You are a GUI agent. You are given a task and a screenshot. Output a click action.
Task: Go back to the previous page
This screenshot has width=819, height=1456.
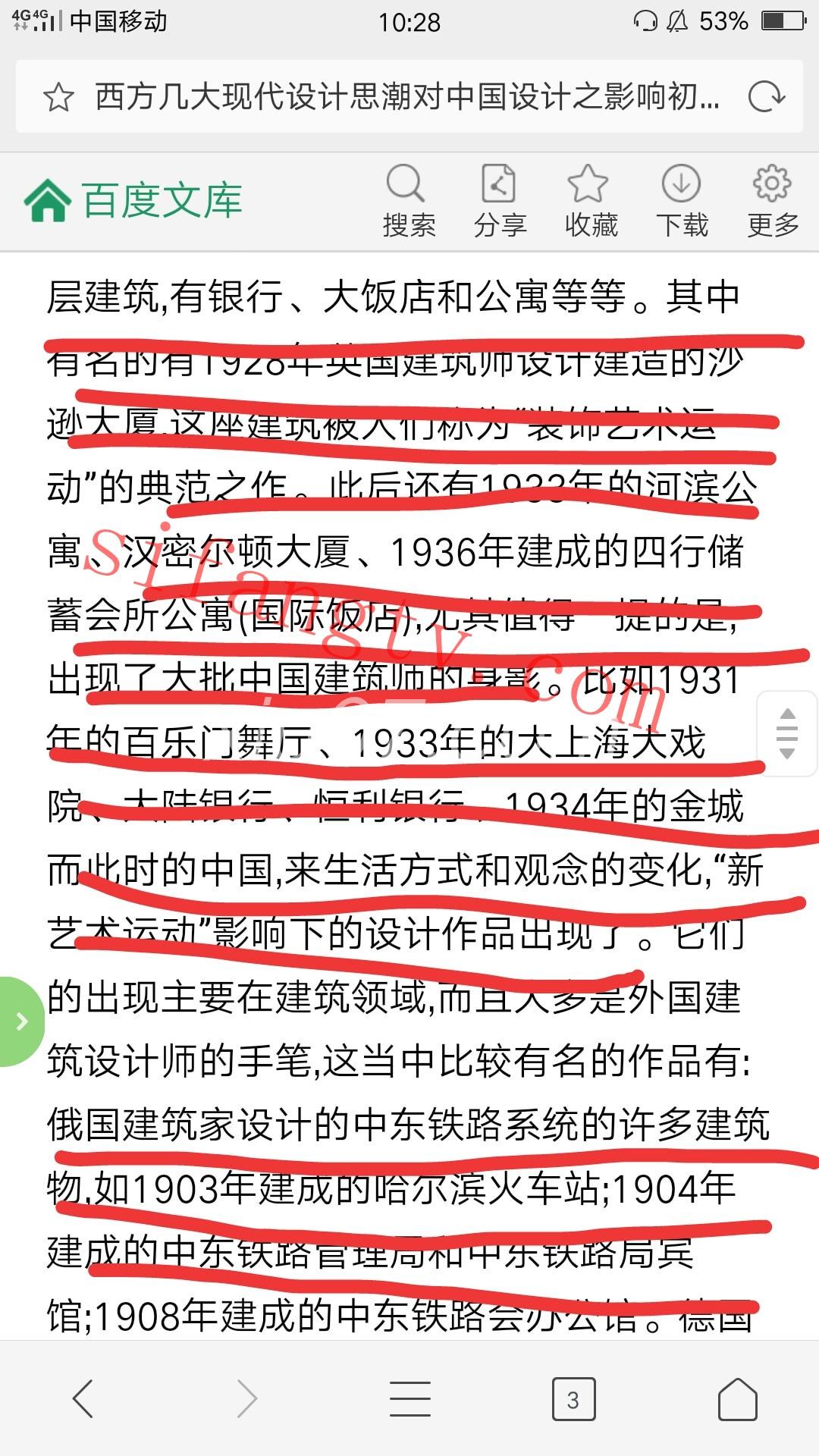(83, 1398)
